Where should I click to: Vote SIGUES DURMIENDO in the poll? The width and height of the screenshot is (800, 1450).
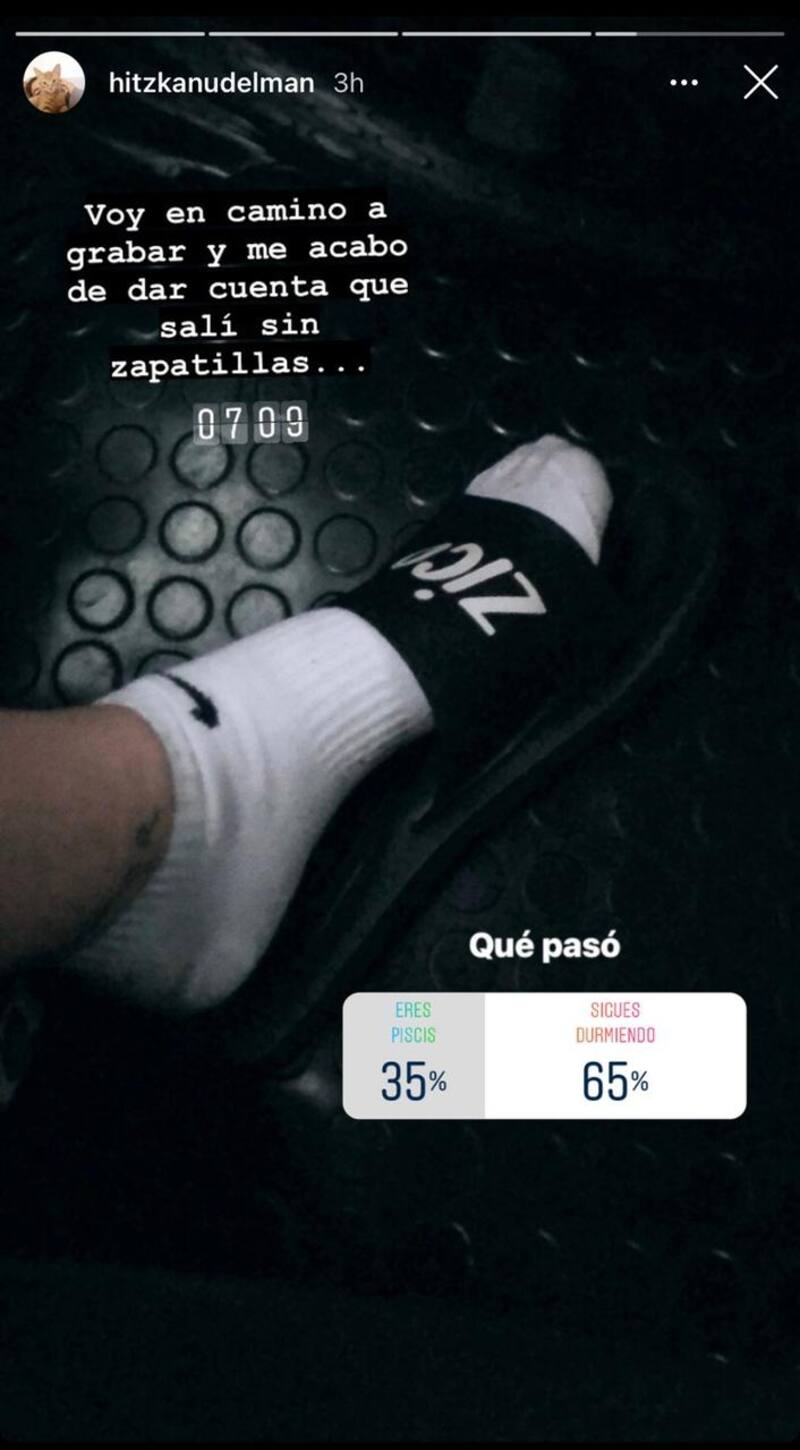(615, 1055)
